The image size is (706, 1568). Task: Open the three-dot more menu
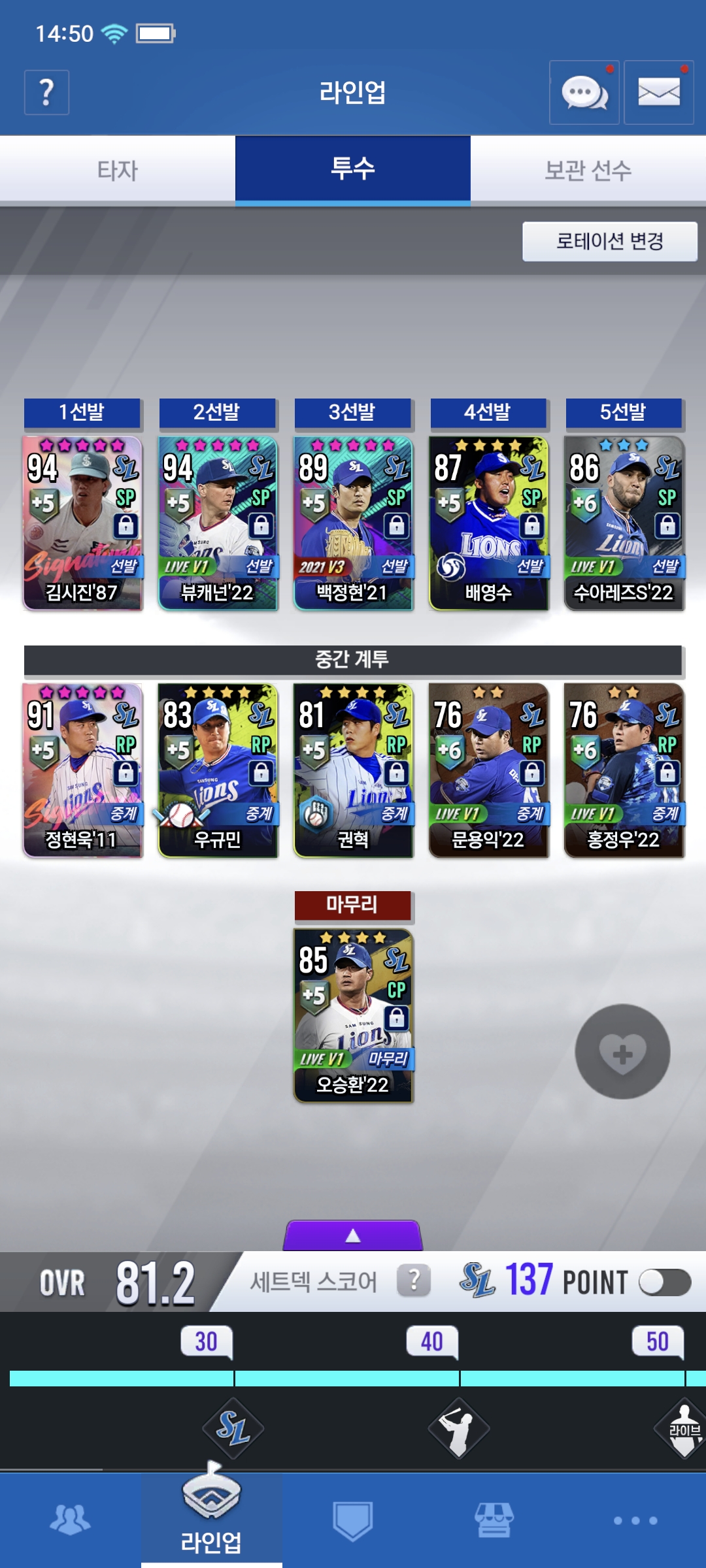(635, 1520)
